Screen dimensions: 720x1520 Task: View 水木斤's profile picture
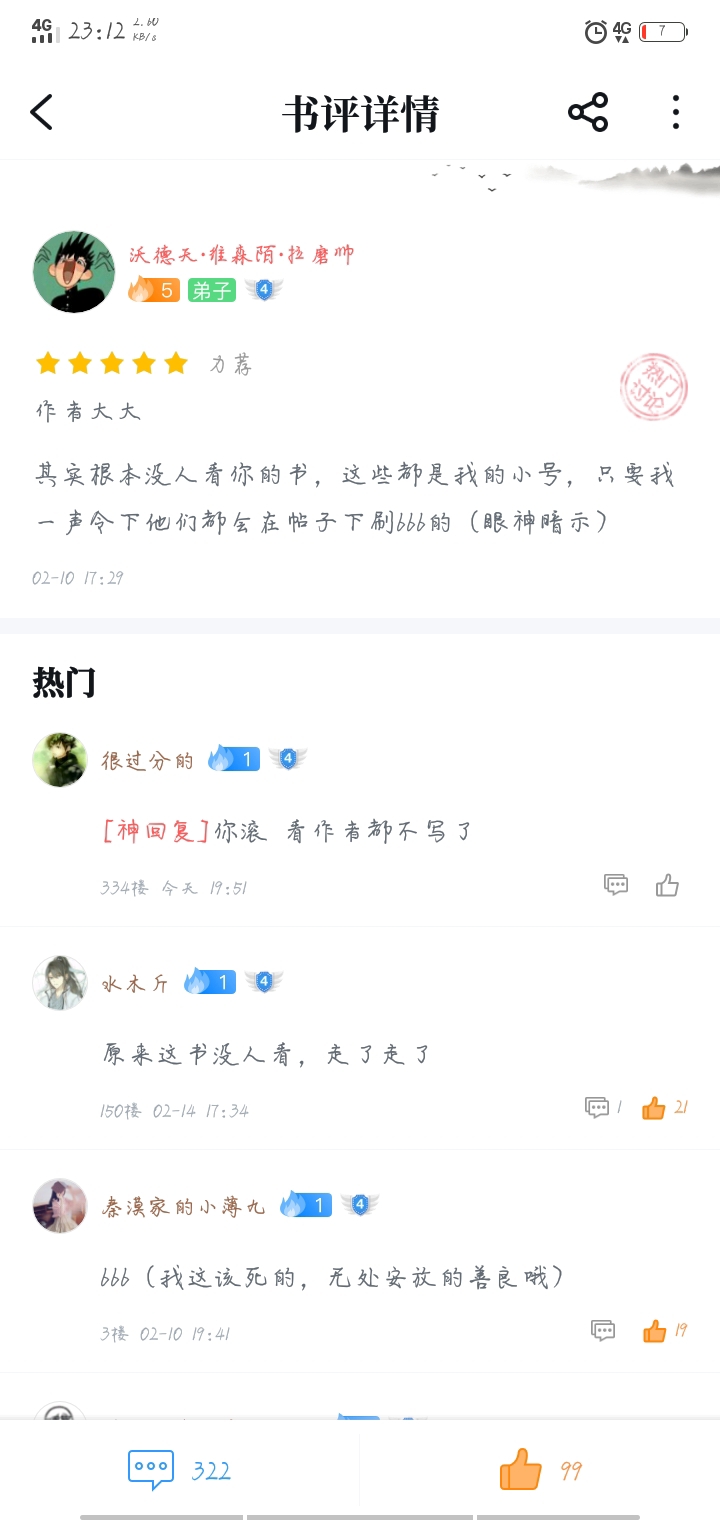point(60,983)
